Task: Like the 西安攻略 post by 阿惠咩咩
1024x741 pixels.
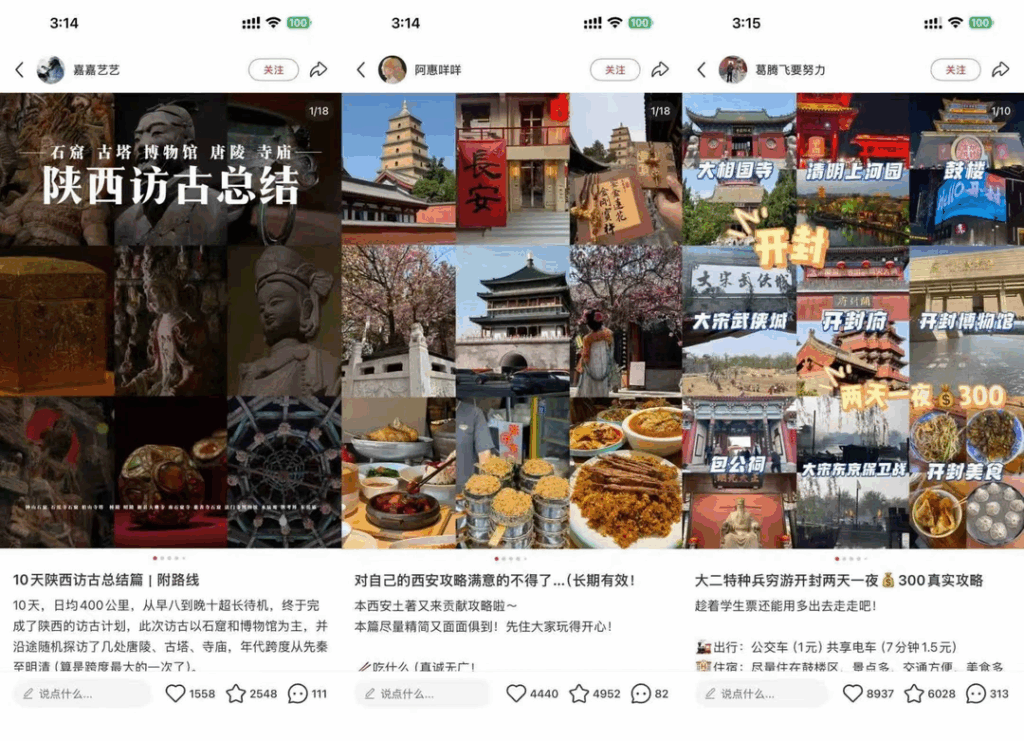Action: 517,693
